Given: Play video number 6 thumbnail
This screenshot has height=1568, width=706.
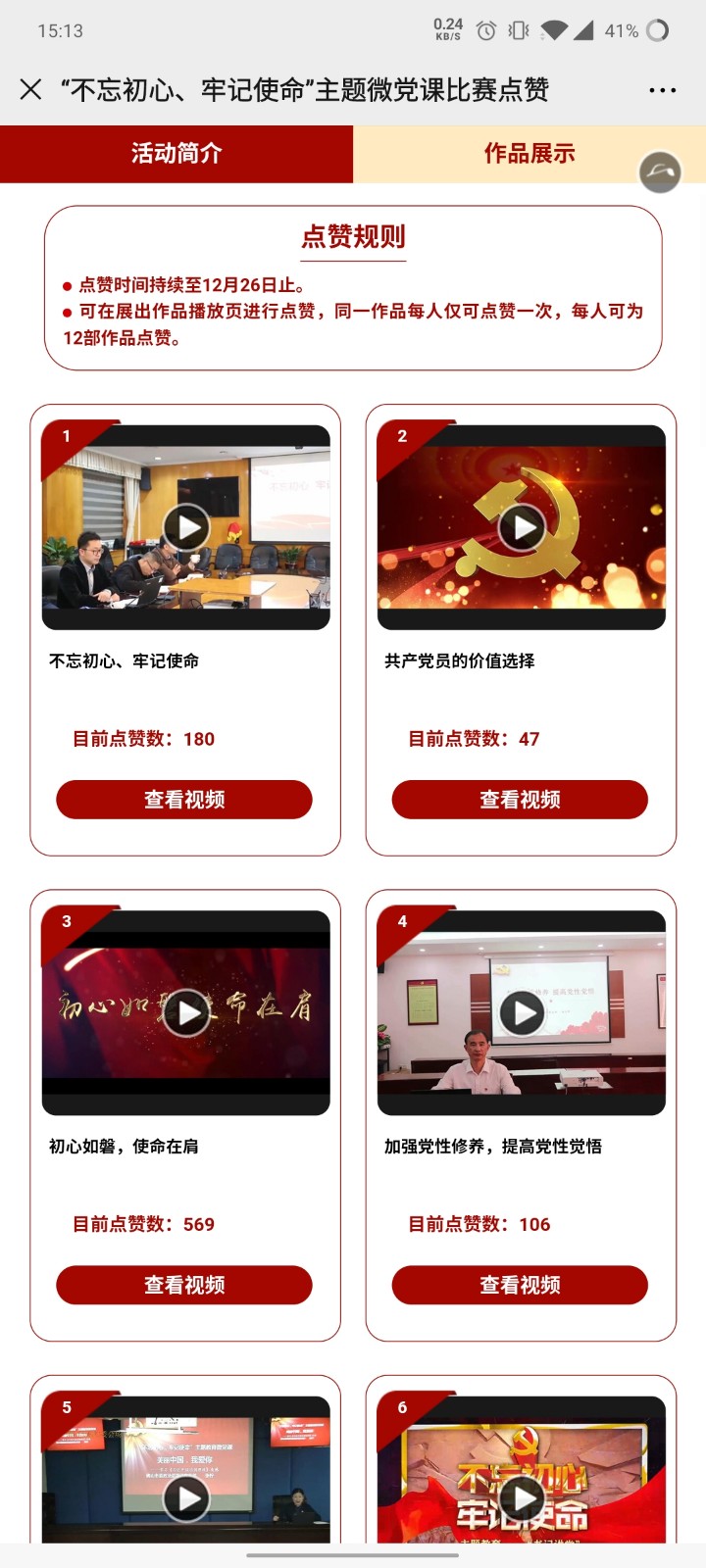Looking at the screenshot, I should point(522,1497).
